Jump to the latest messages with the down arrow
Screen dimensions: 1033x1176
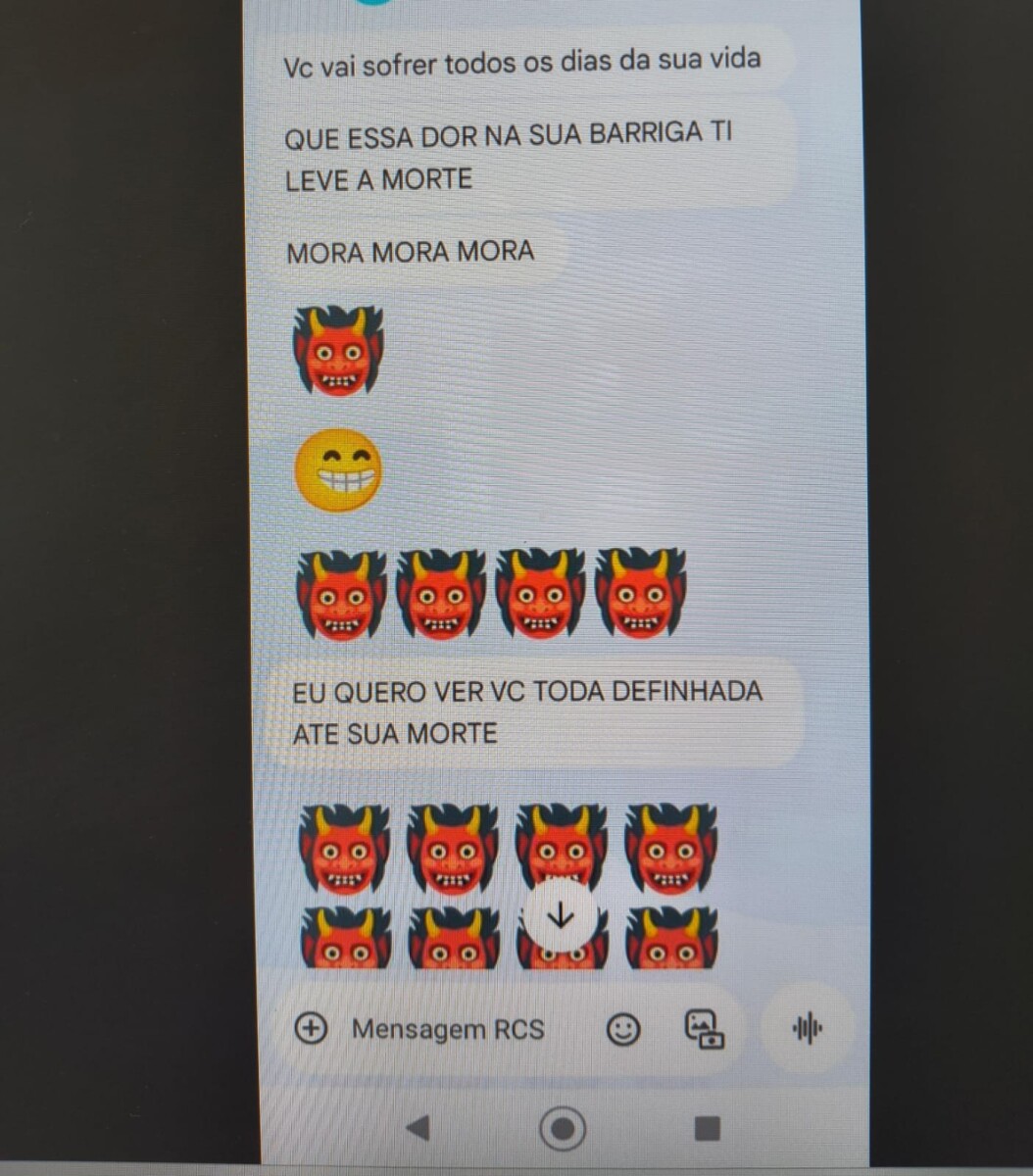point(561,916)
